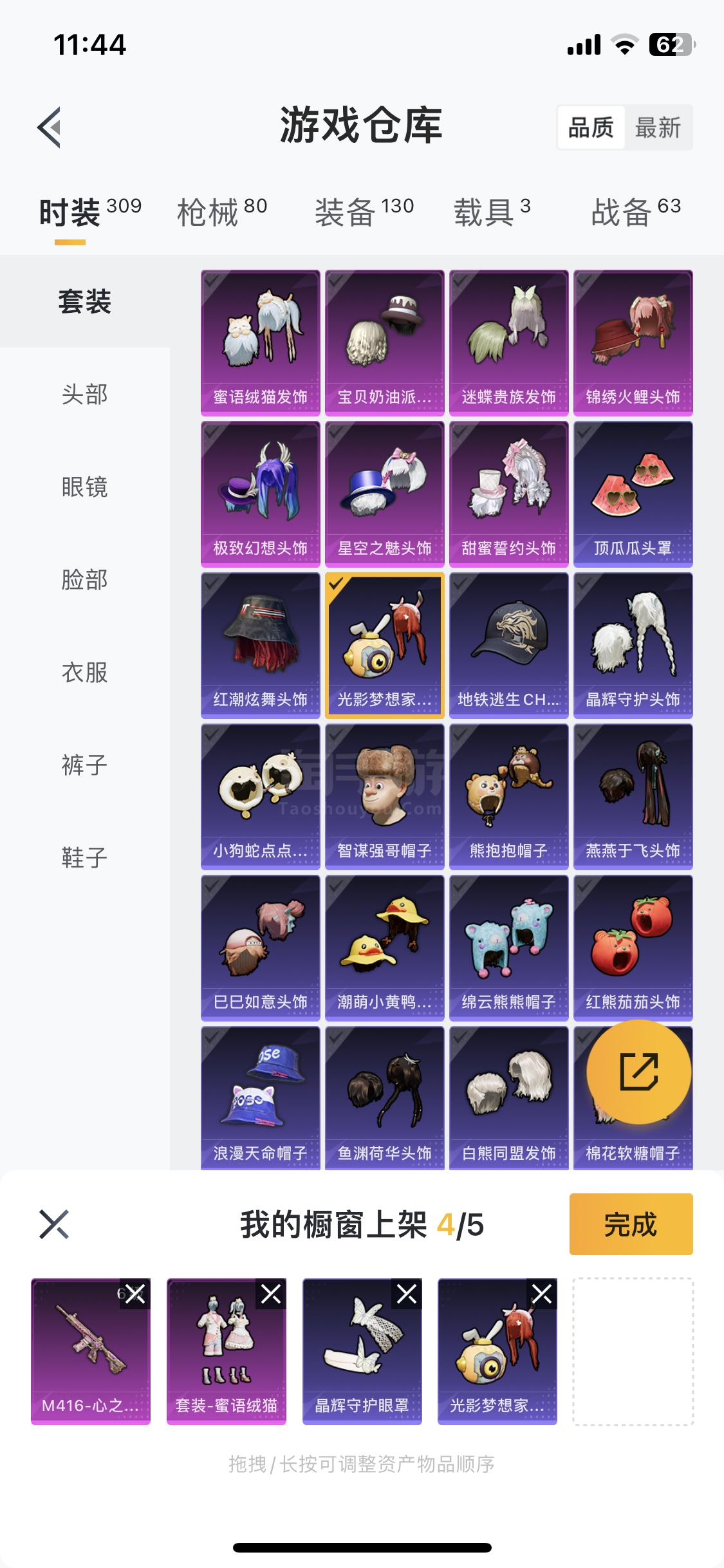Image resolution: width=724 pixels, height=1568 pixels.
Task: Tap the orange share floating button
Action: [638, 1072]
